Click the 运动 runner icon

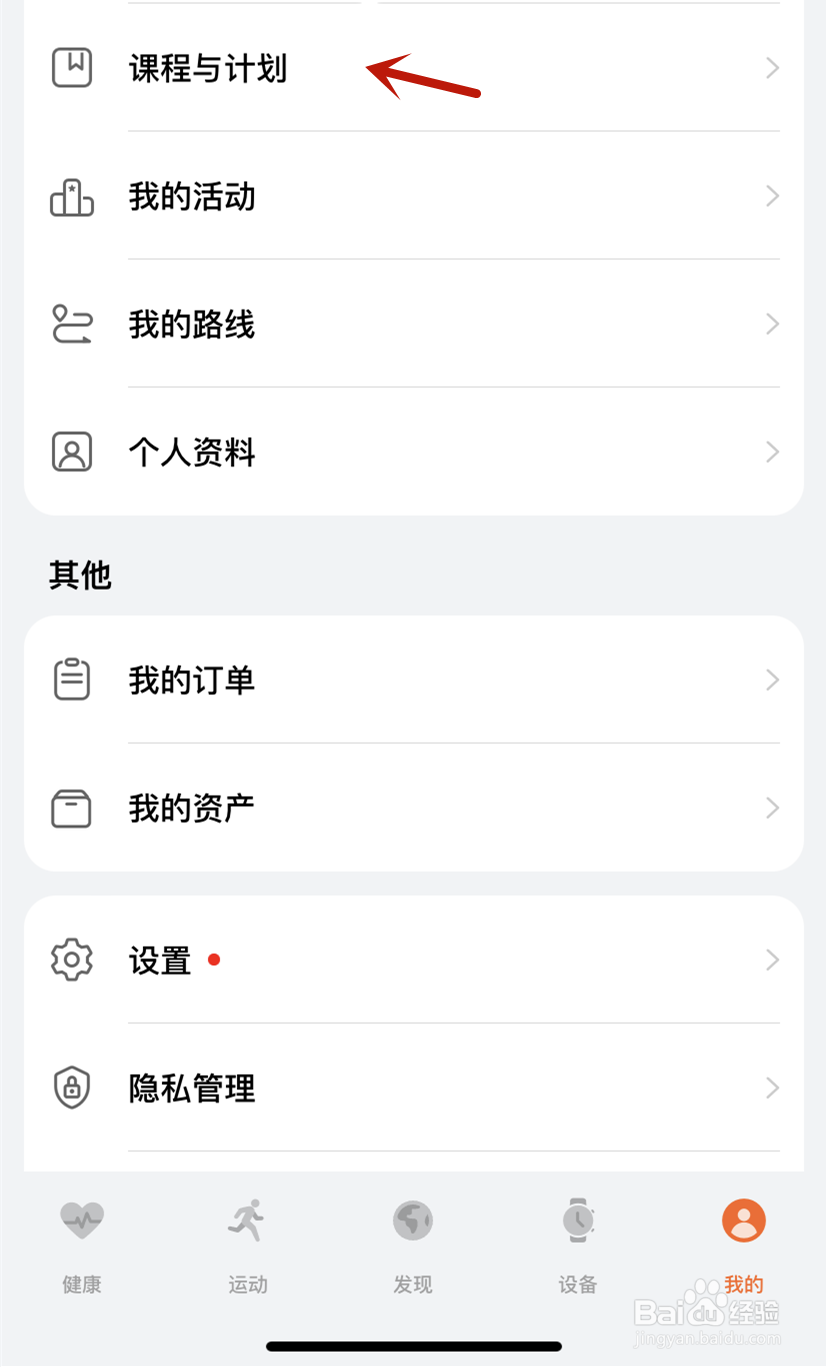pos(248,1220)
